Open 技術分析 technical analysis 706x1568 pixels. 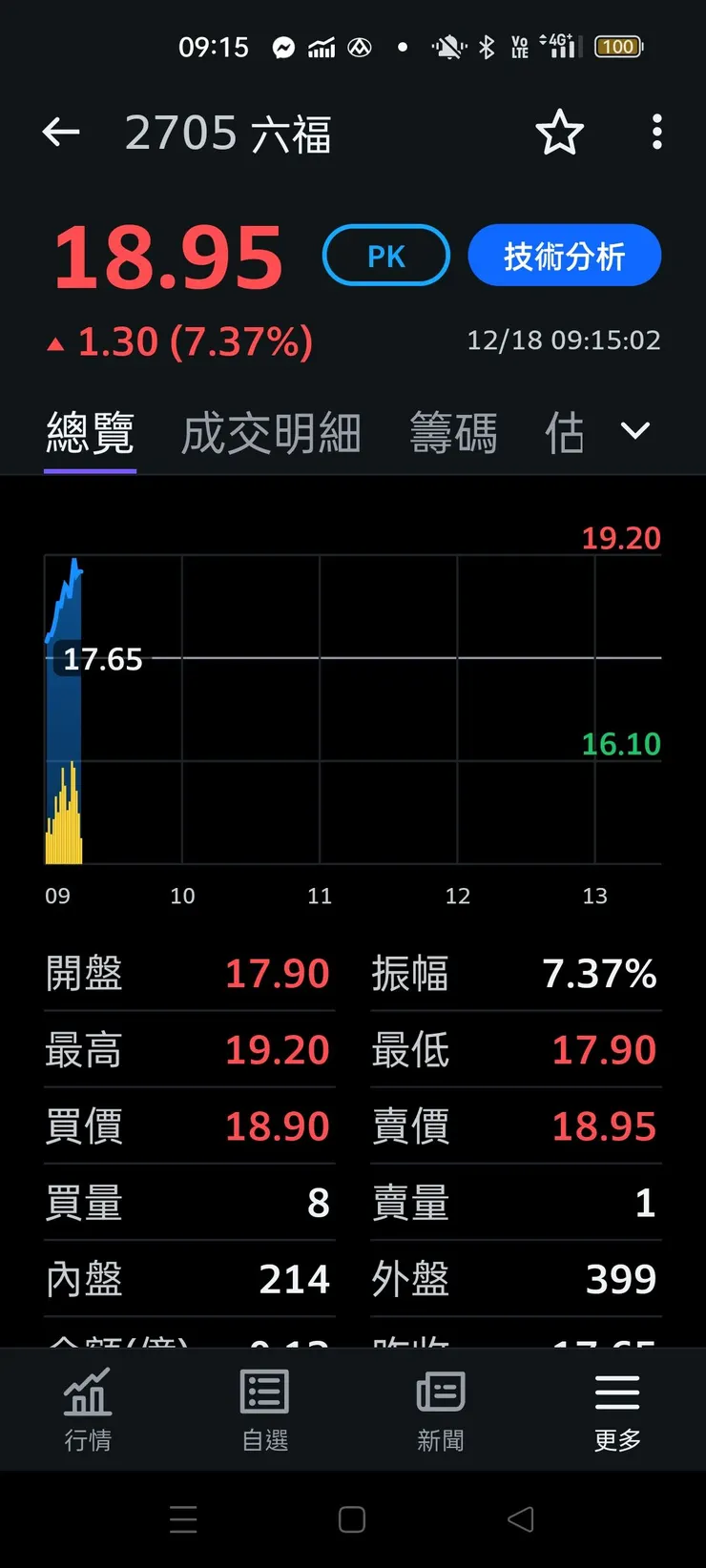pyautogui.click(x=564, y=255)
